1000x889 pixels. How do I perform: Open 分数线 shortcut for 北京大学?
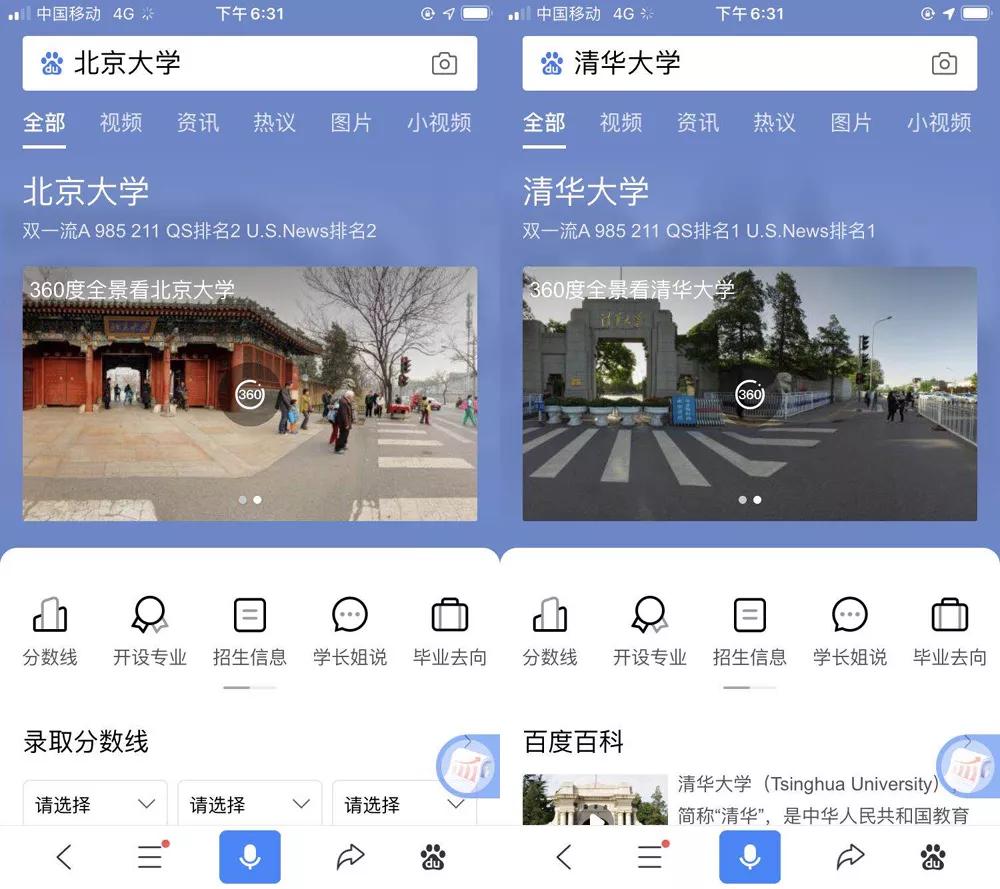[50, 632]
